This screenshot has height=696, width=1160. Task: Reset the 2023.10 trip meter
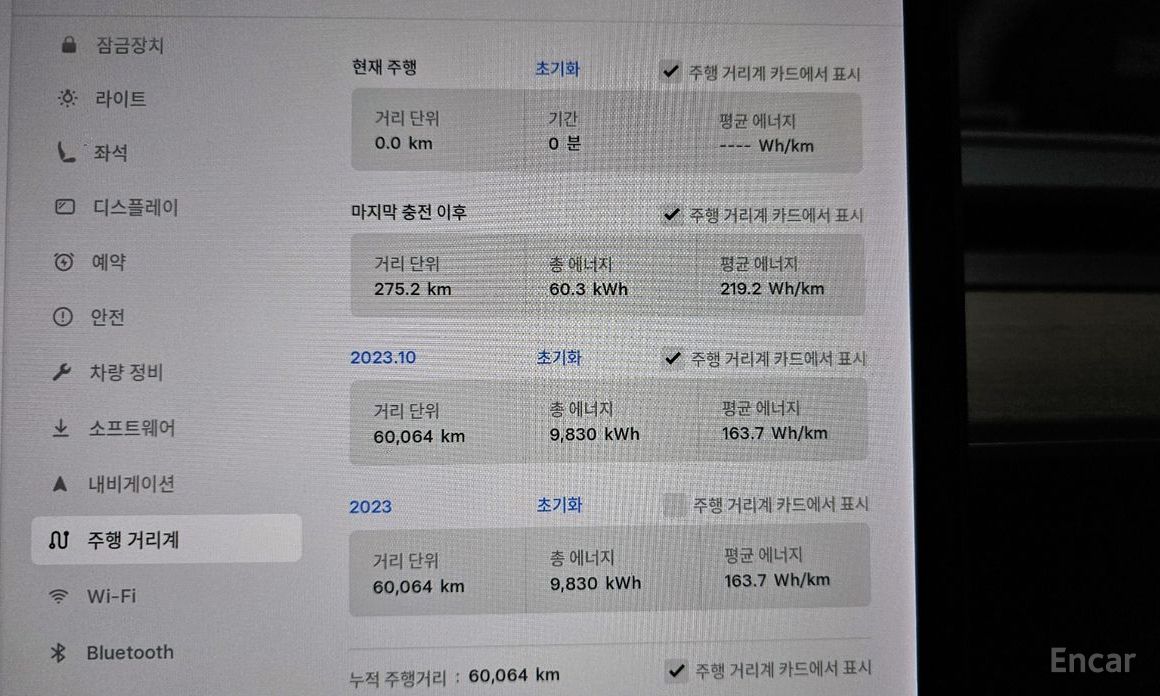(x=558, y=357)
